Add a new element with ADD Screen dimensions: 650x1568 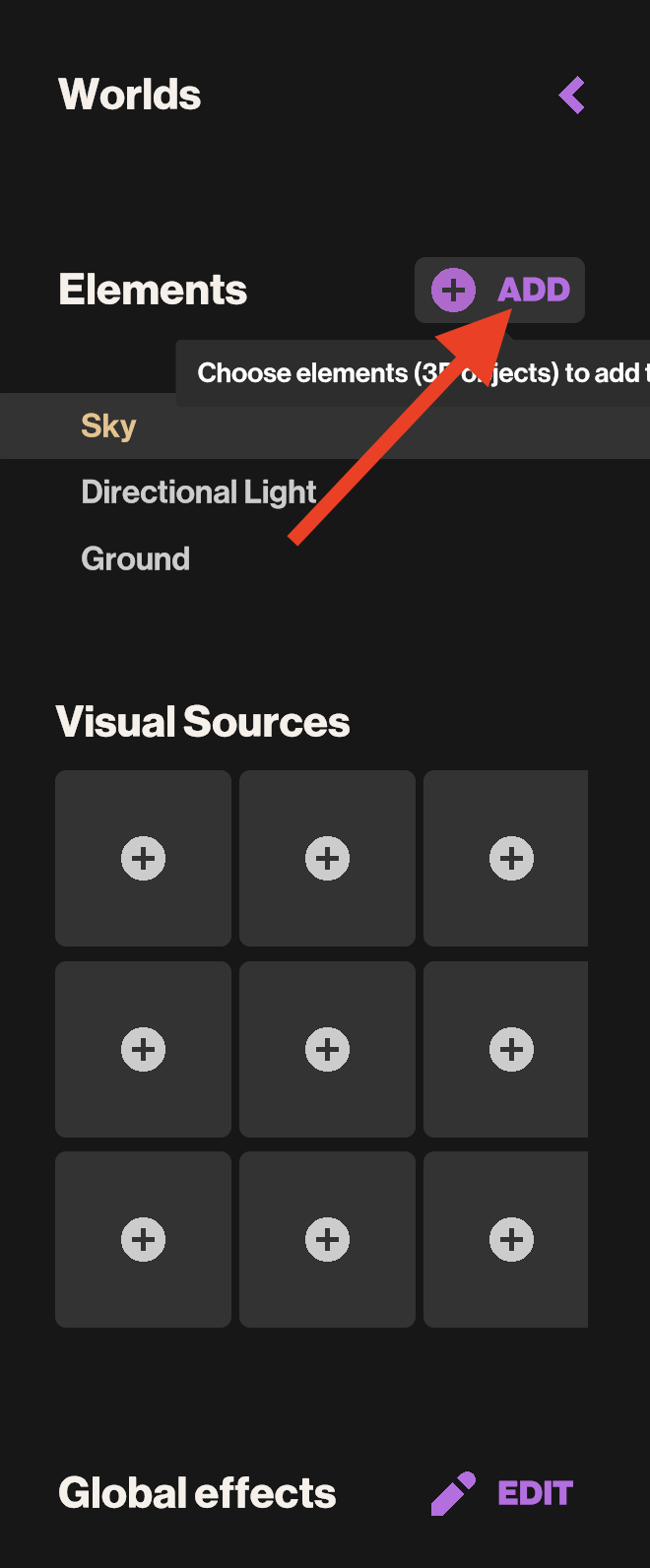[x=499, y=290]
